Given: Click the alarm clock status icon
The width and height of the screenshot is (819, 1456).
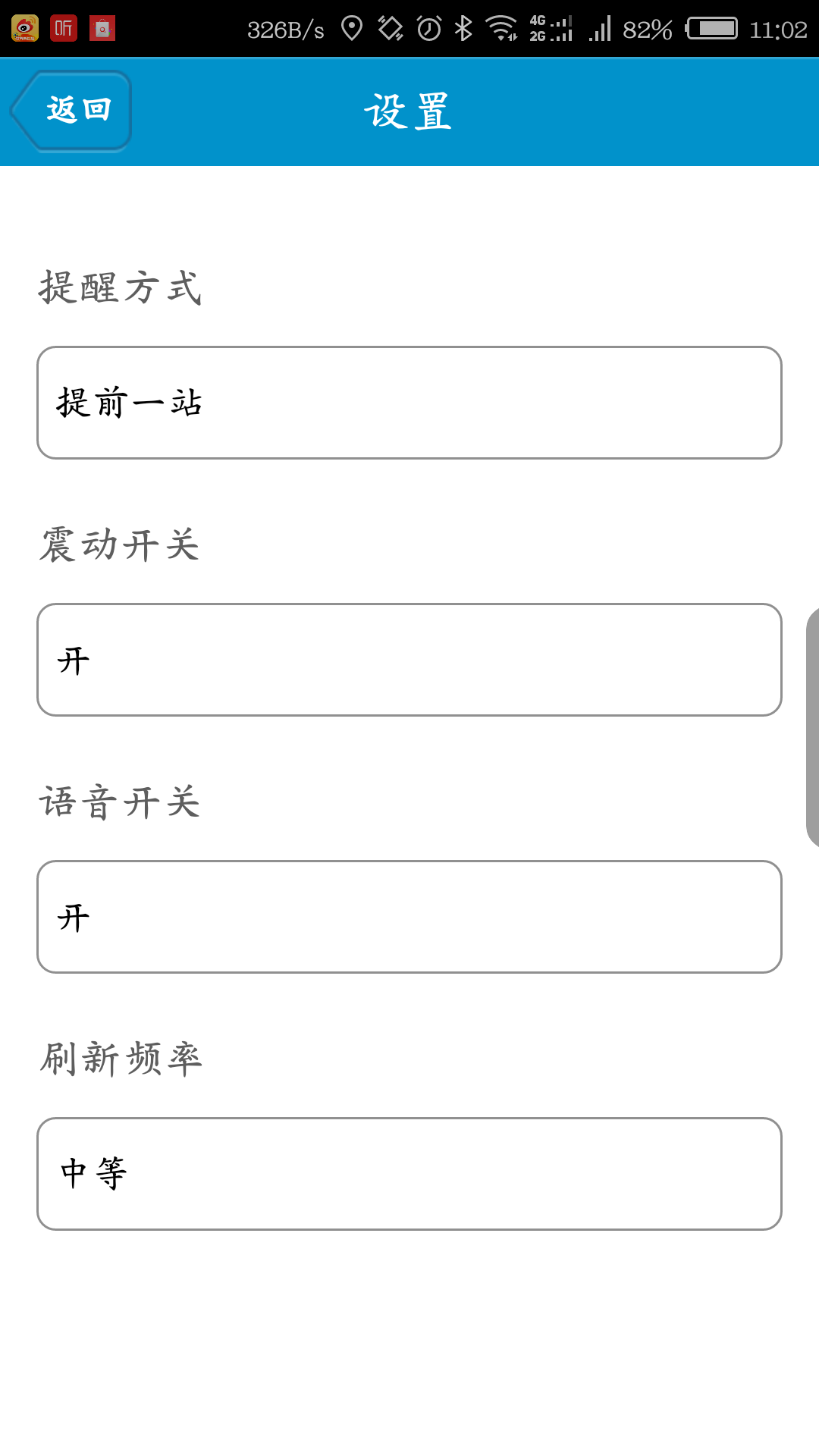Looking at the screenshot, I should (x=427, y=27).
